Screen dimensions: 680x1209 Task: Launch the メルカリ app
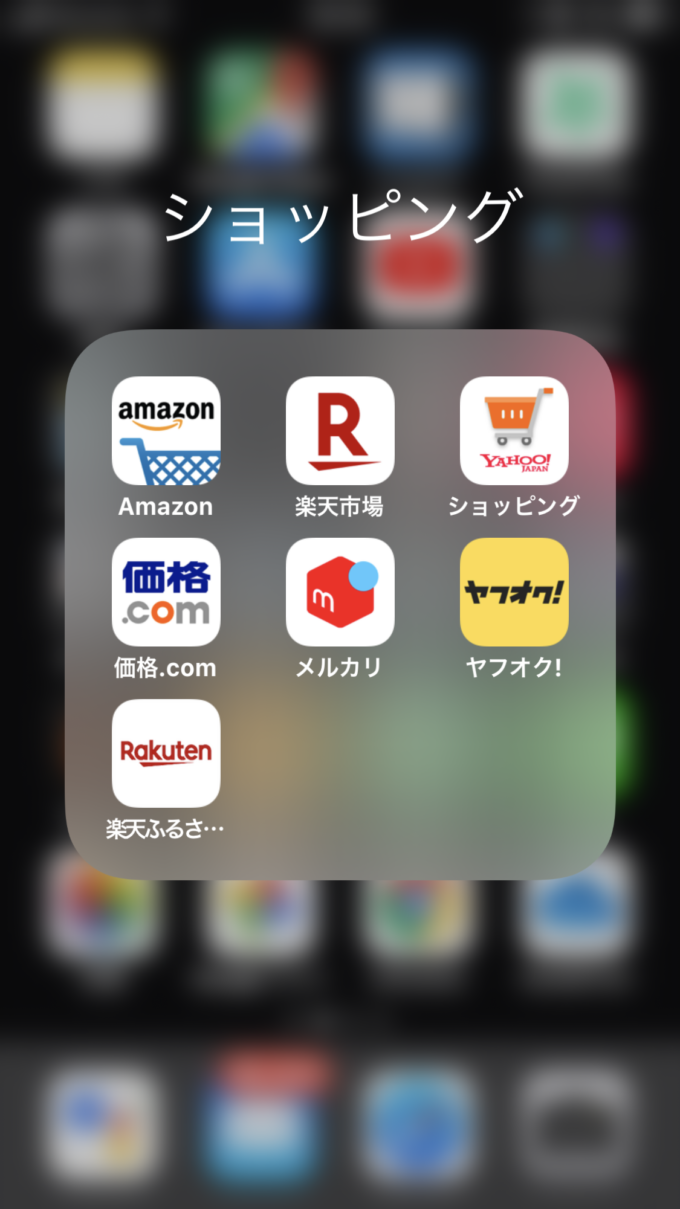[340, 592]
